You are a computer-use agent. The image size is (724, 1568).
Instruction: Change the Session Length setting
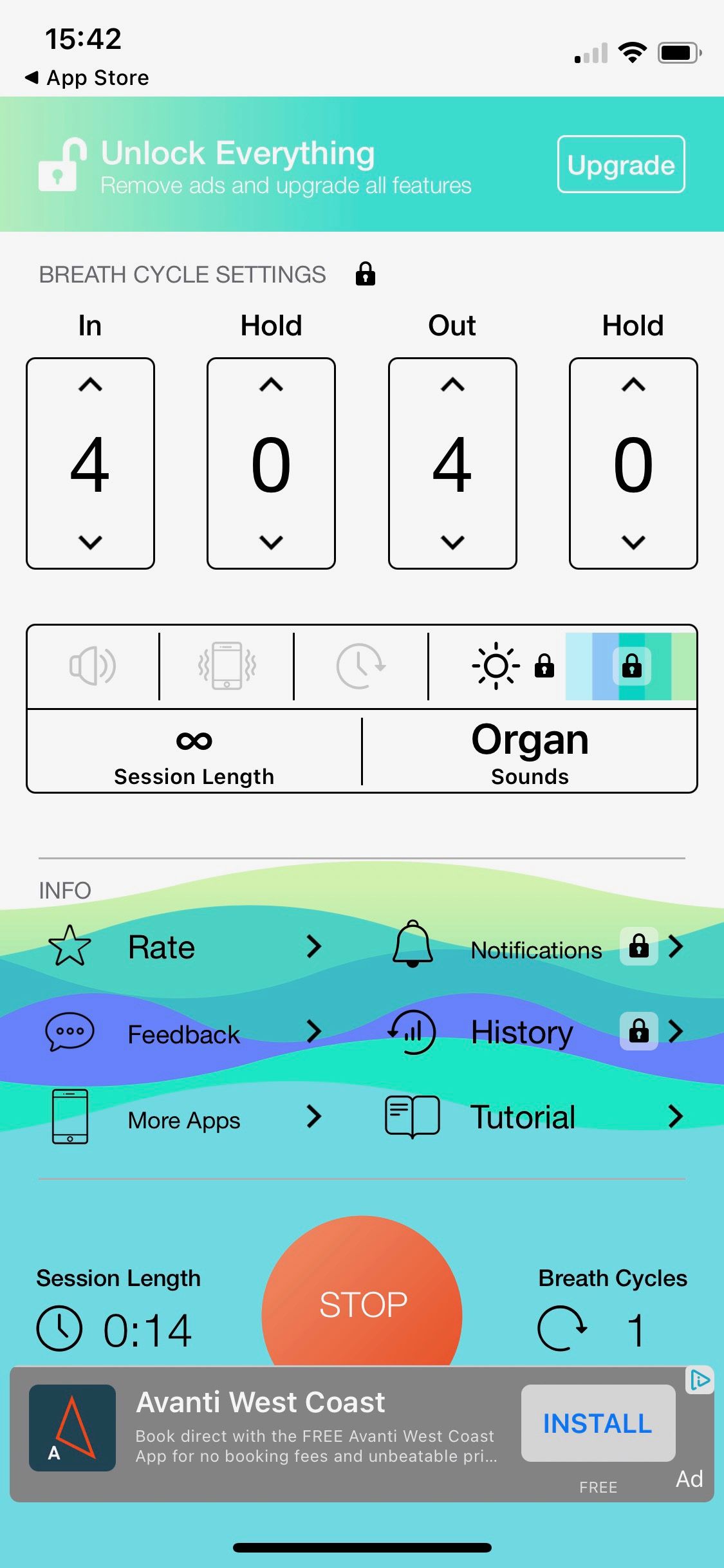[x=194, y=753]
